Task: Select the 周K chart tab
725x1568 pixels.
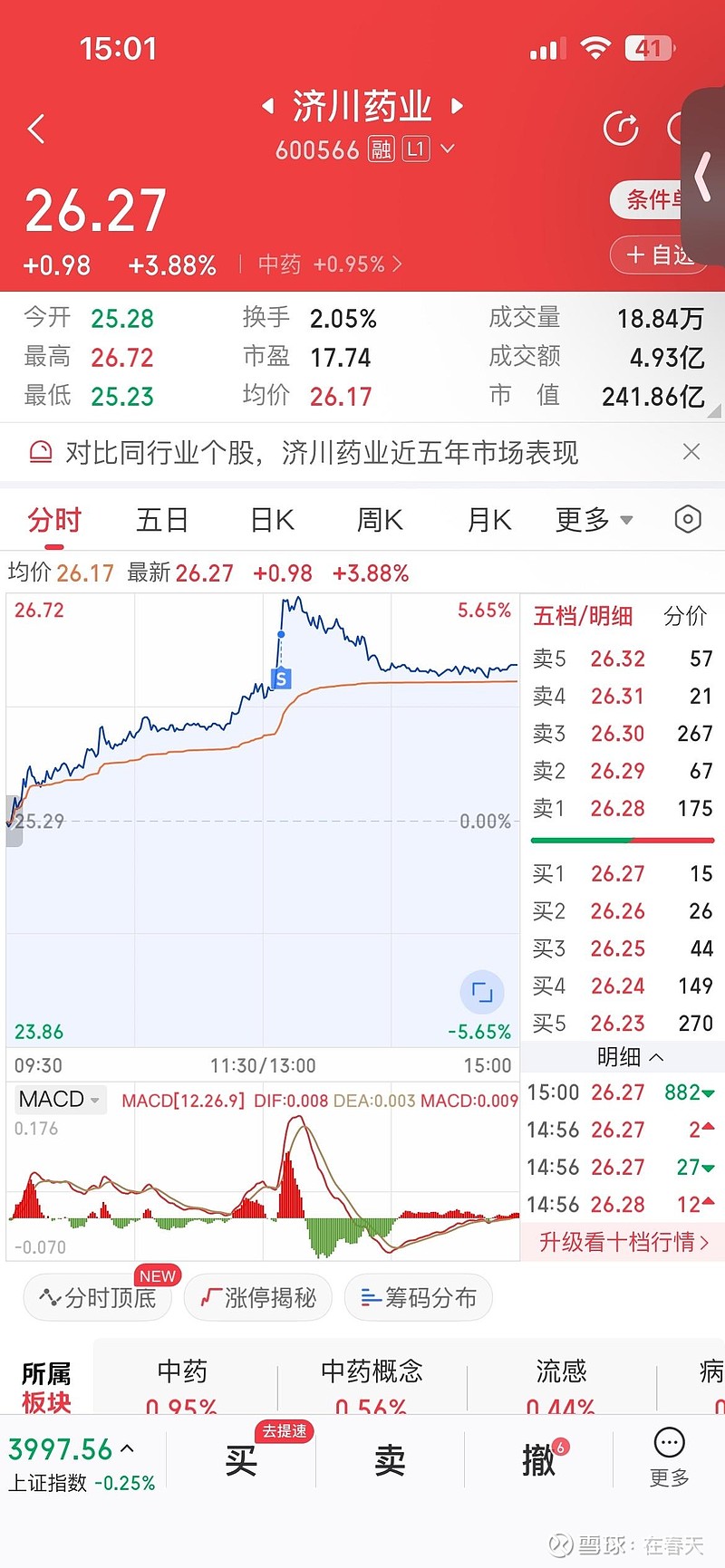Action: (x=380, y=520)
